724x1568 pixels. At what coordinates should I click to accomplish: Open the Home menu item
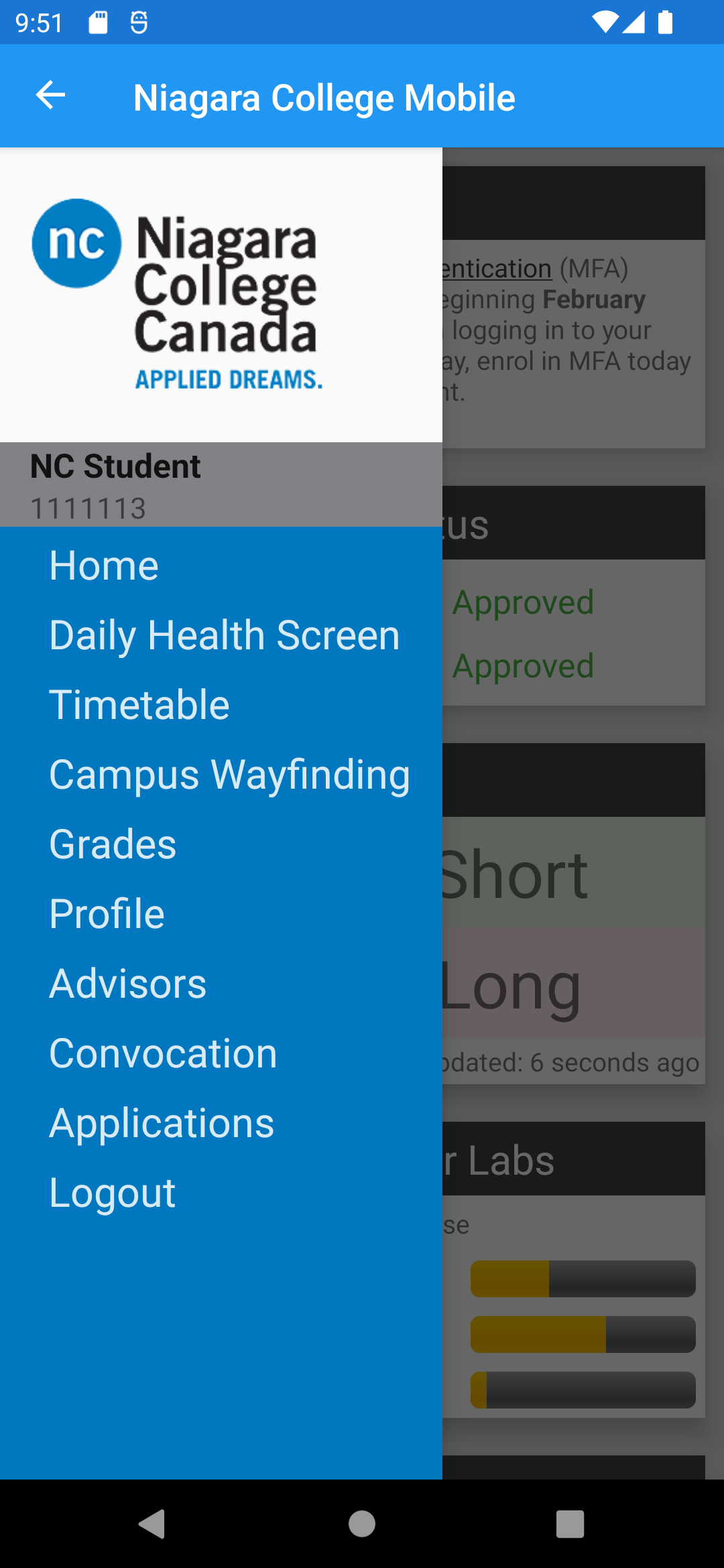tap(104, 565)
